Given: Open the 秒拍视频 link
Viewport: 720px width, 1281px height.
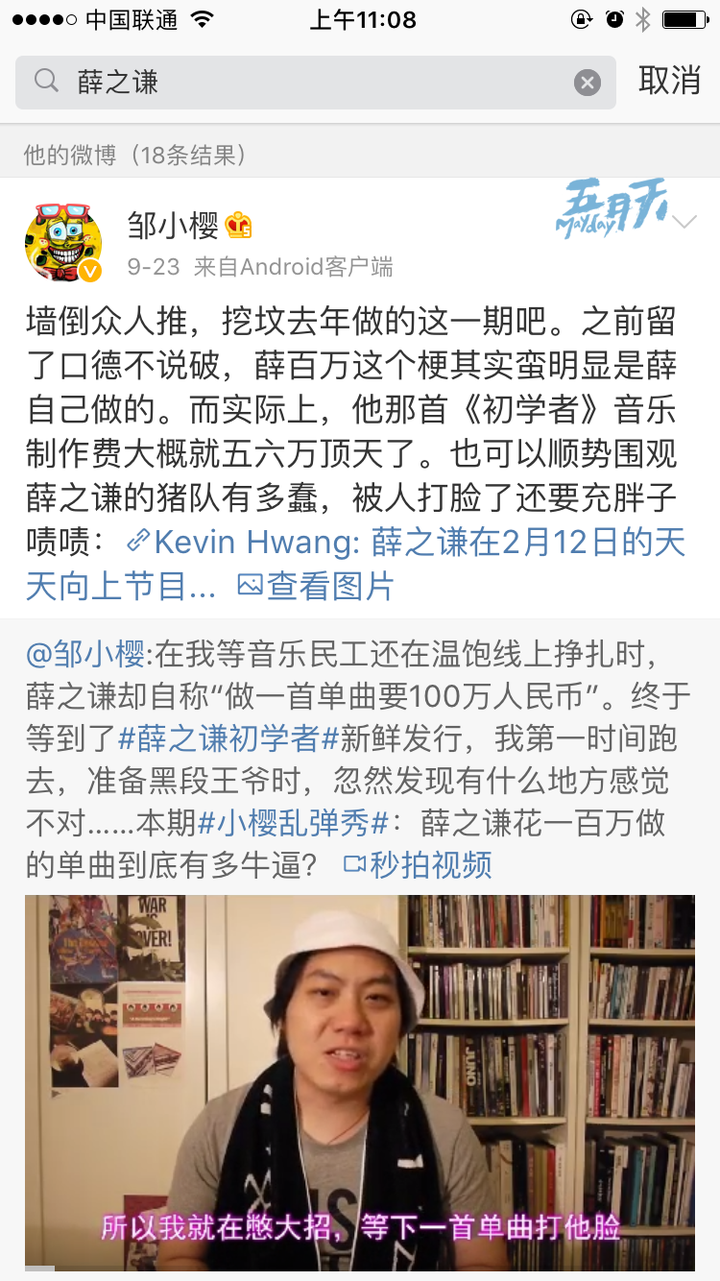Looking at the screenshot, I should 418,864.
